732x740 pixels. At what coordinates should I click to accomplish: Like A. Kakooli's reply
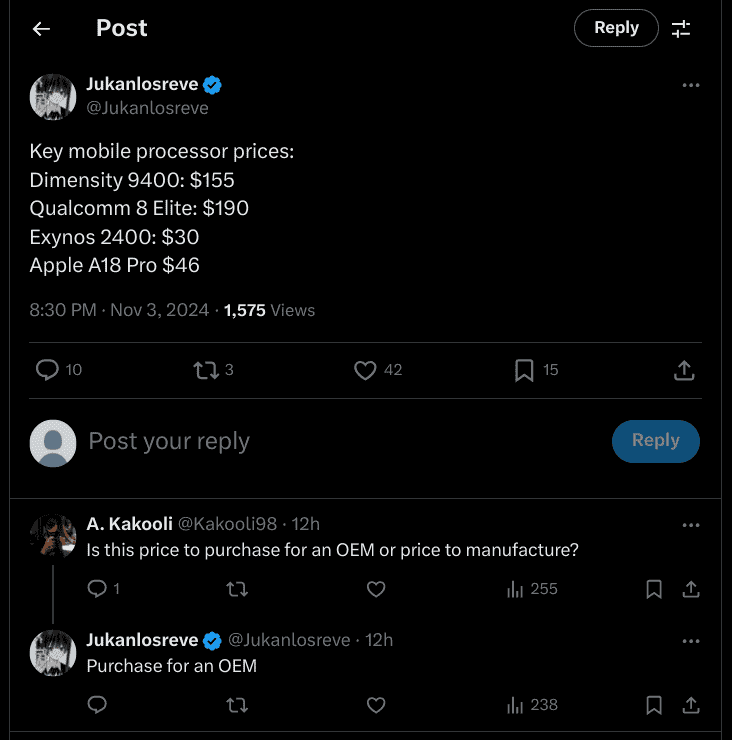pos(376,589)
